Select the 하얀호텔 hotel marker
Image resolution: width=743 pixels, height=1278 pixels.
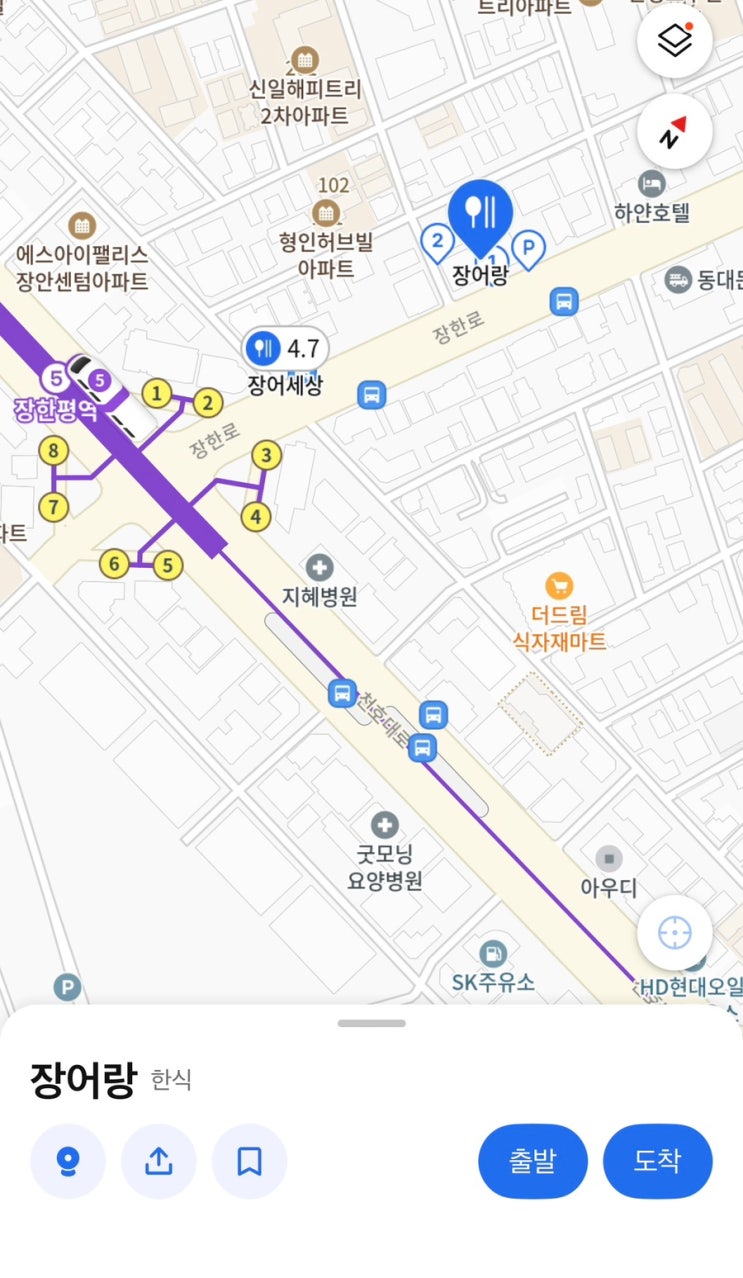pyautogui.click(x=652, y=184)
